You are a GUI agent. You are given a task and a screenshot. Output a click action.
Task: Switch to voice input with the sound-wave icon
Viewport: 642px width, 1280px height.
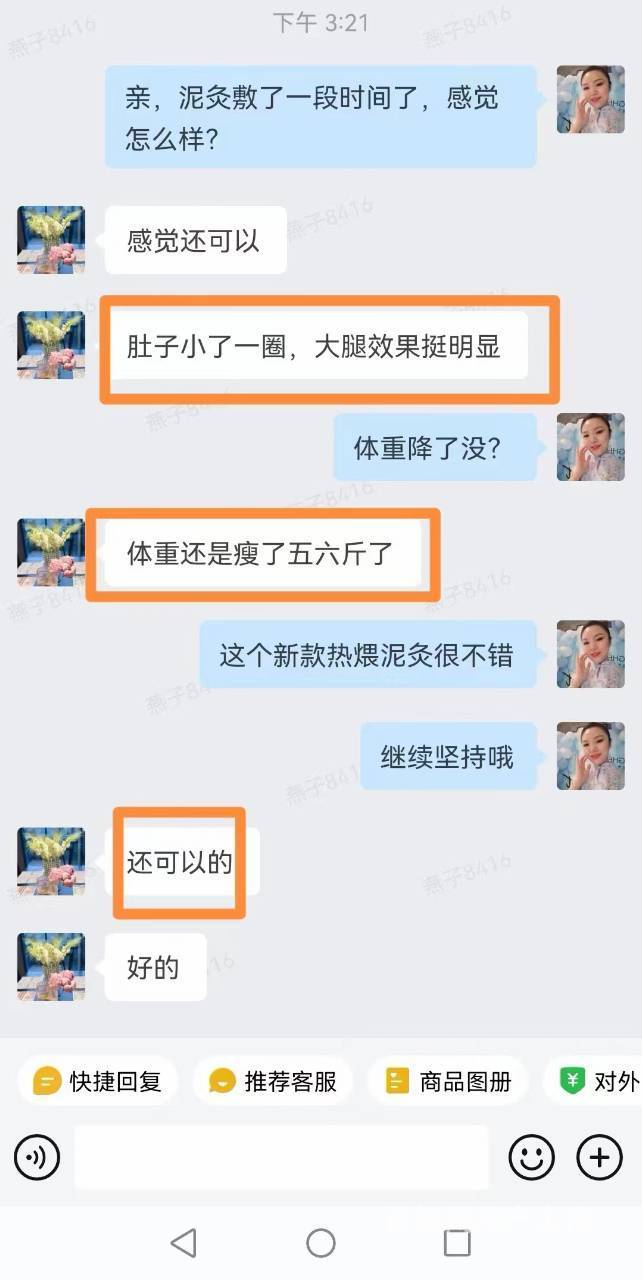pyautogui.click(x=37, y=1158)
